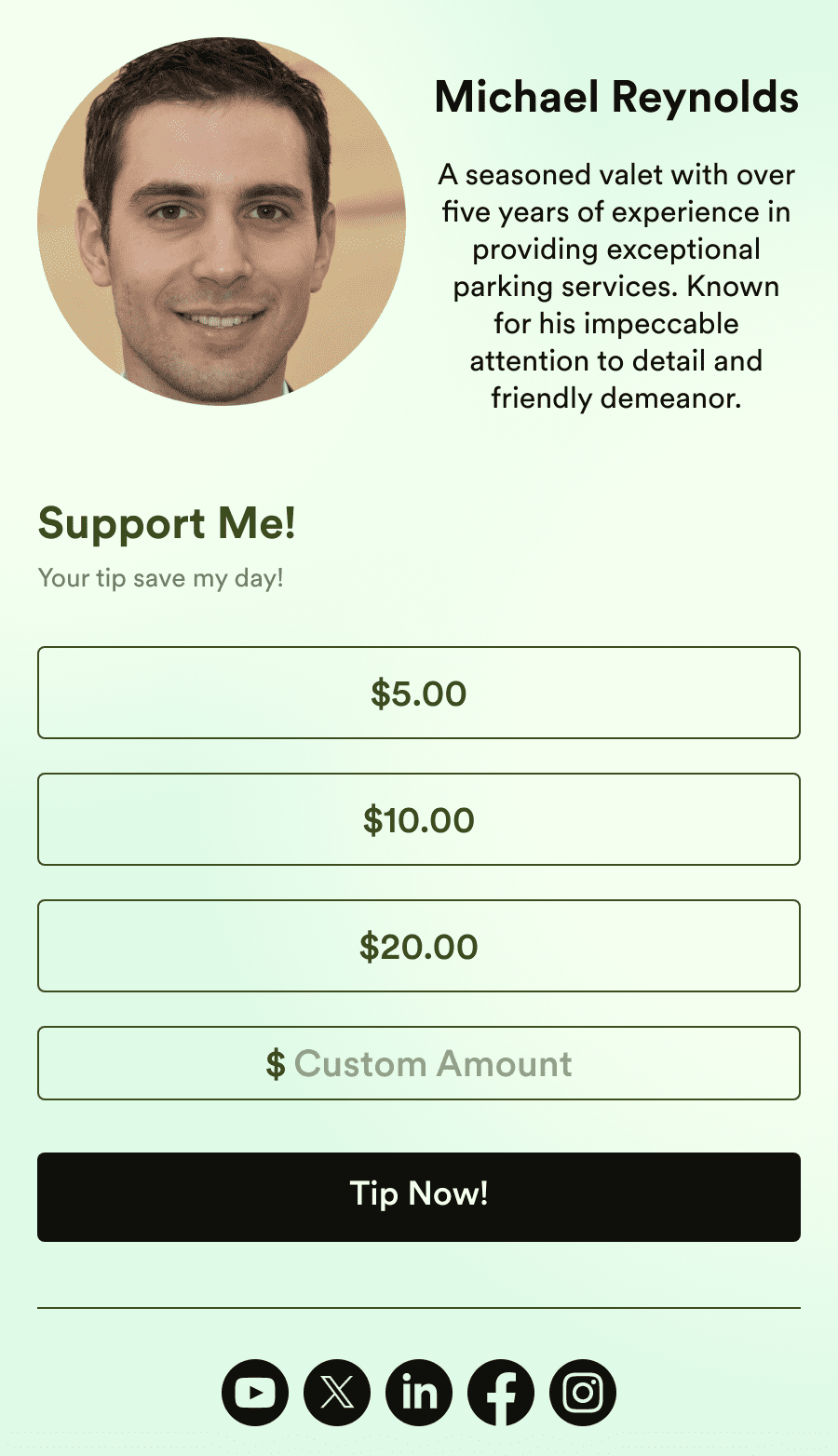Open the LinkedIn profile icon
Image resolution: width=838 pixels, height=1456 pixels.
419,1392
